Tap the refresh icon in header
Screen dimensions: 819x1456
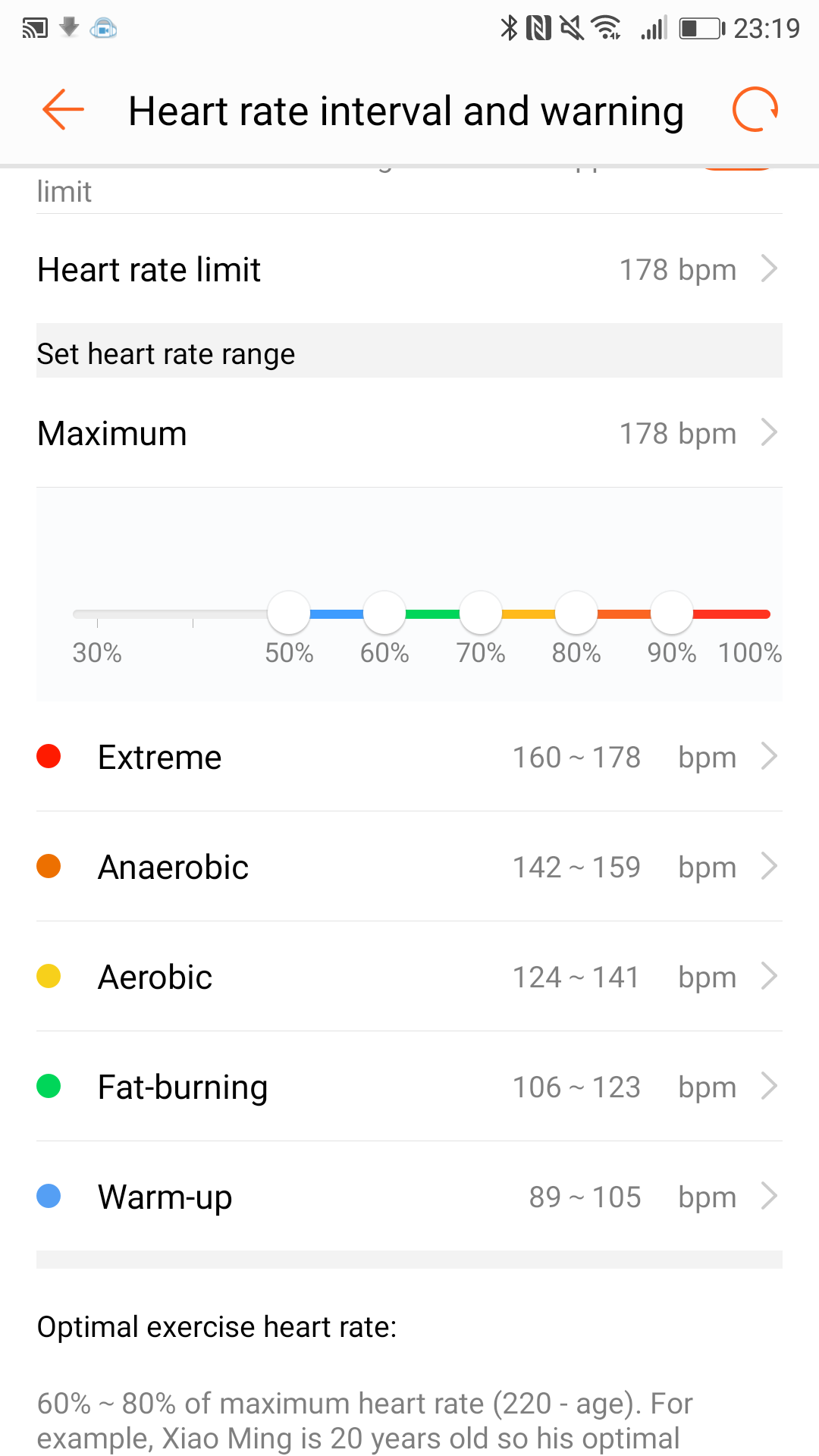[755, 110]
